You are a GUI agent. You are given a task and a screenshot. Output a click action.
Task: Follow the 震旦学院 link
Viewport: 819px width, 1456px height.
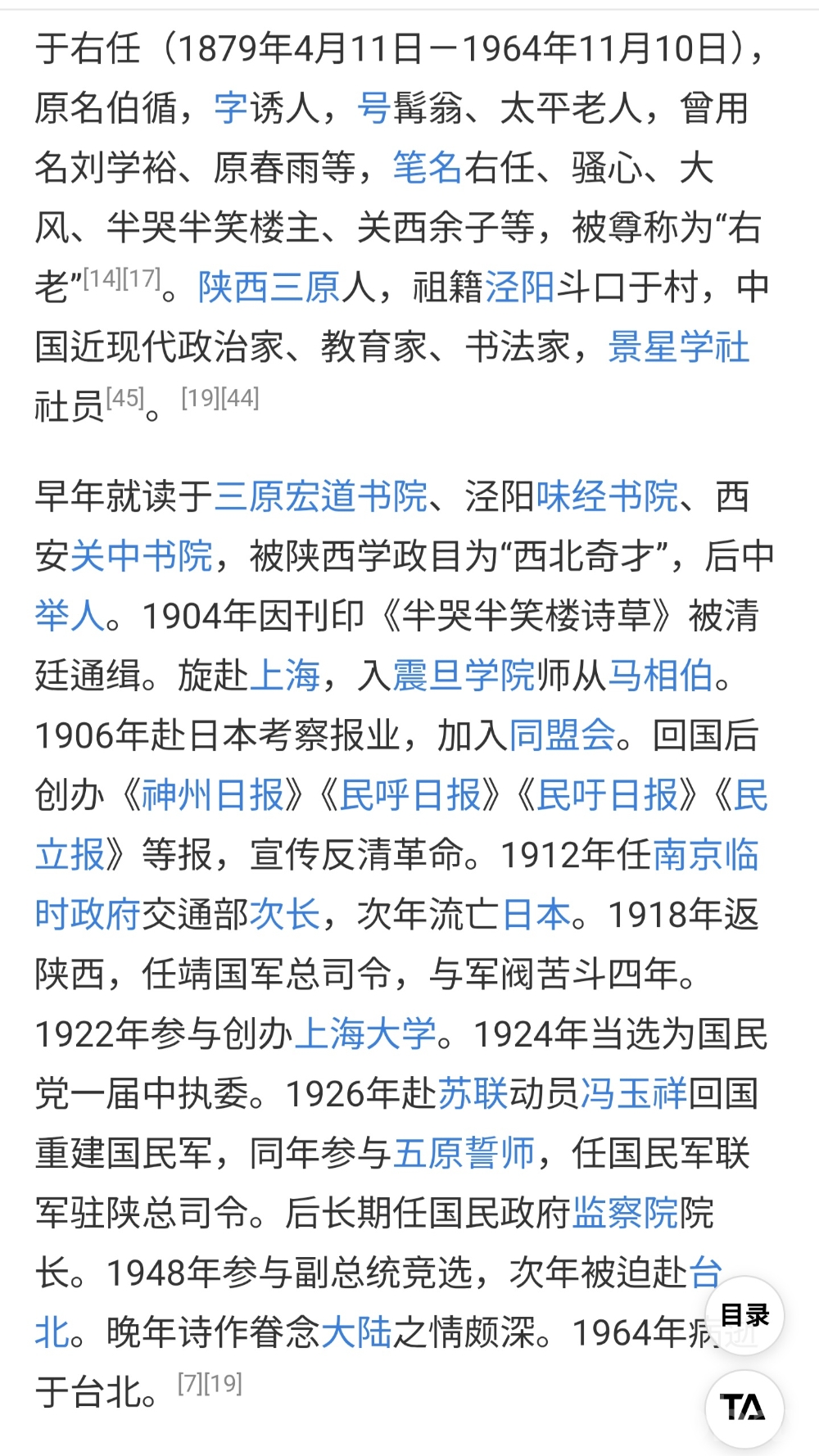tap(464, 676)
